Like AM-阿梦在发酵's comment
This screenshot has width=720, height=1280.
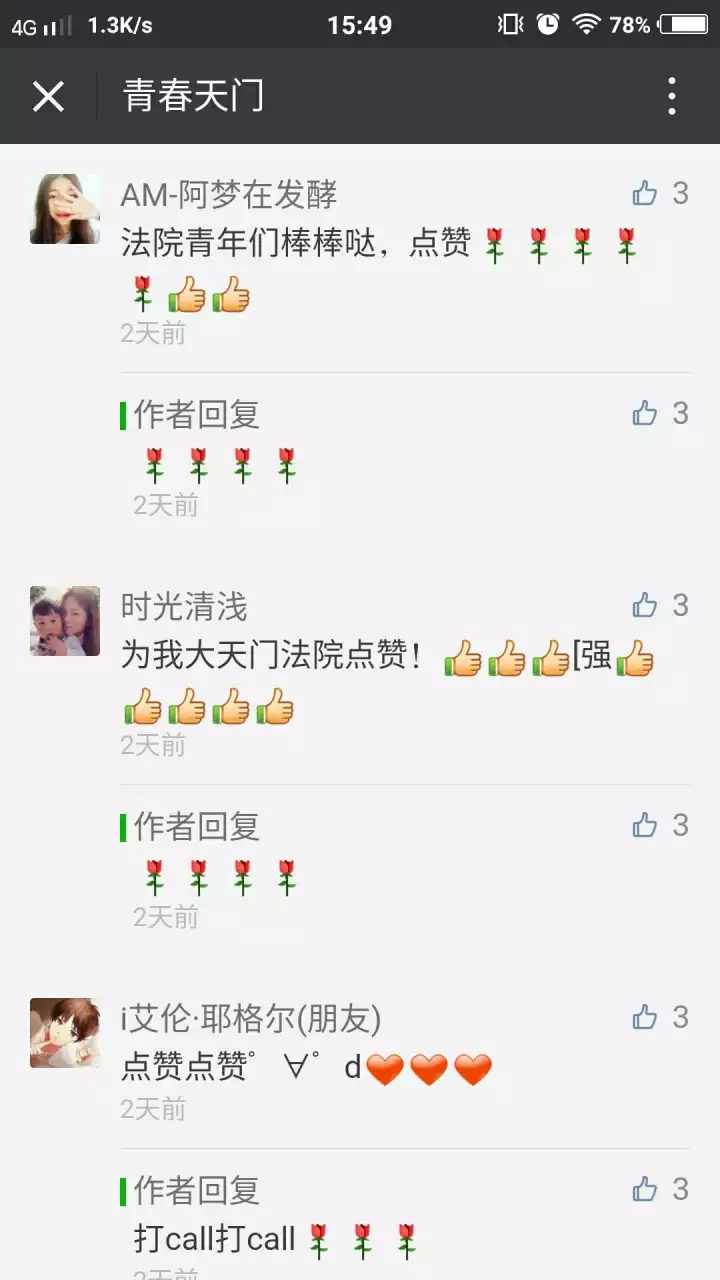[x=646, y=193]
